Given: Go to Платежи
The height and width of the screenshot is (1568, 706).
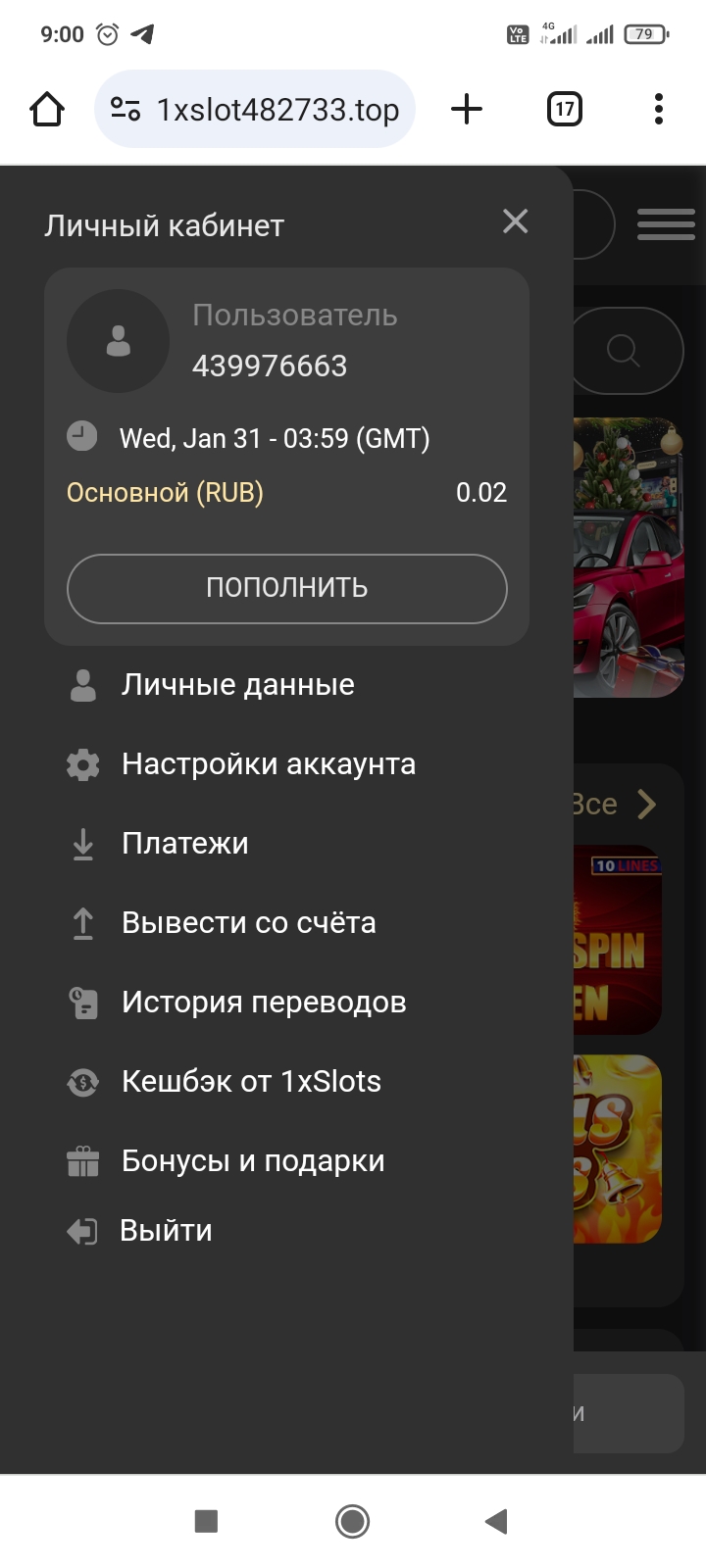Looking at the screenshot, I should (184, 844).
